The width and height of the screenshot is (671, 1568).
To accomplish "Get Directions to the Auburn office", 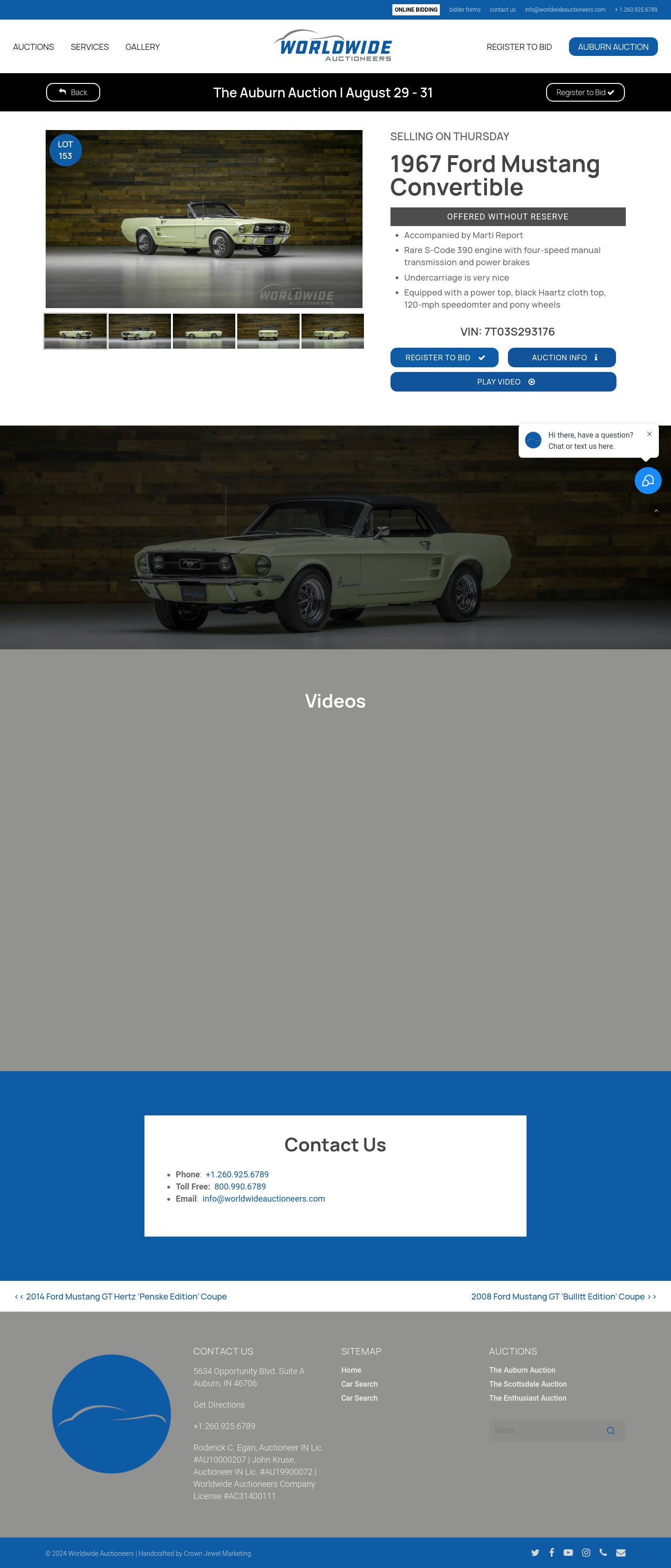I will [219, 1405].
